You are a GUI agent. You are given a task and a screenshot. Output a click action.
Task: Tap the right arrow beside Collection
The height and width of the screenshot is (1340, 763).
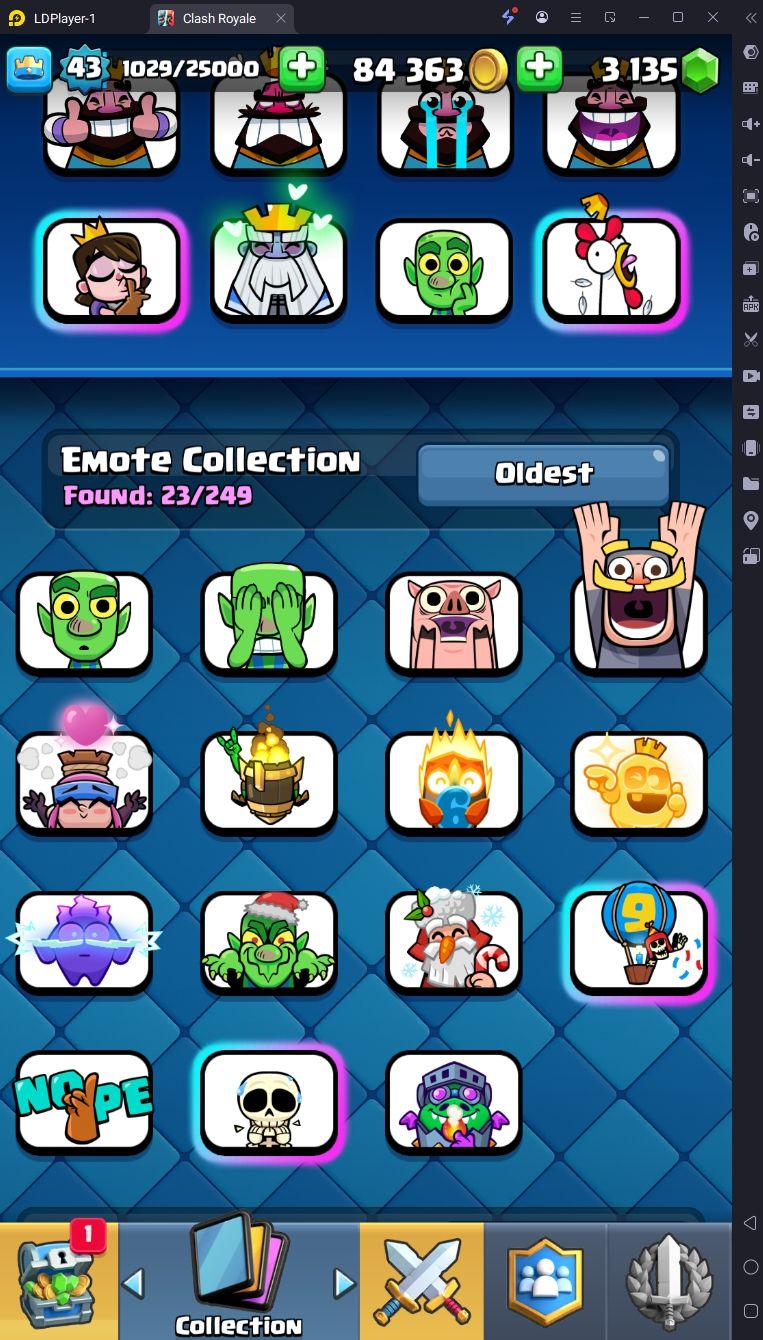tap(344, 1282)
